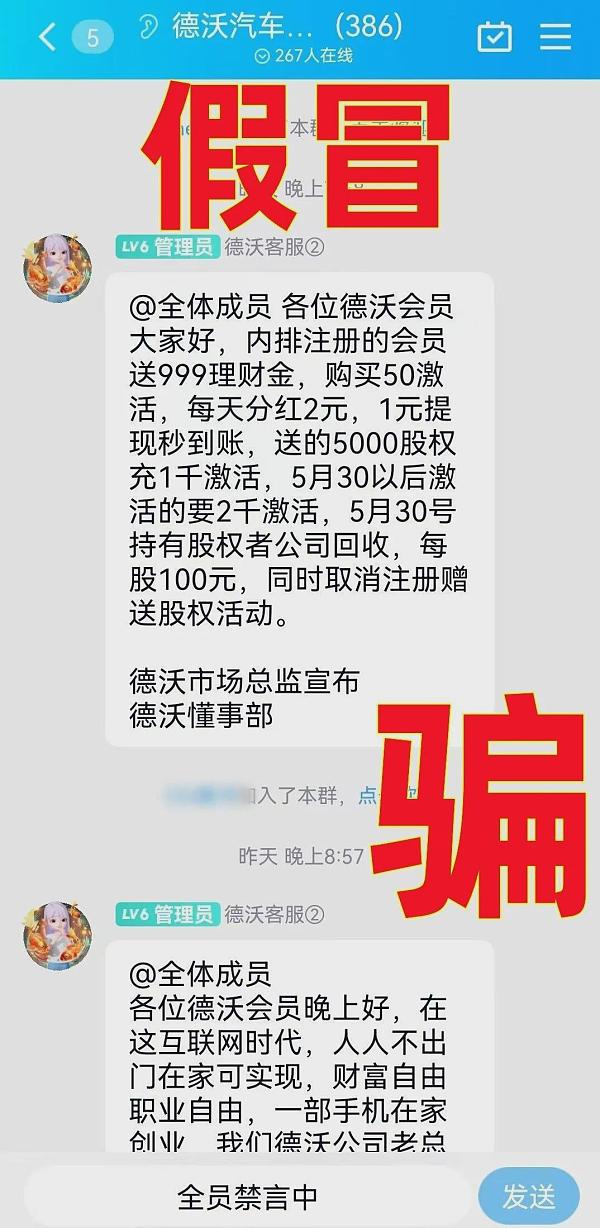The height and width of the screenshot is (1228, 600).
Task: Tap the 全员禁言中 message input field
Action: click(x=248, y=1196)
